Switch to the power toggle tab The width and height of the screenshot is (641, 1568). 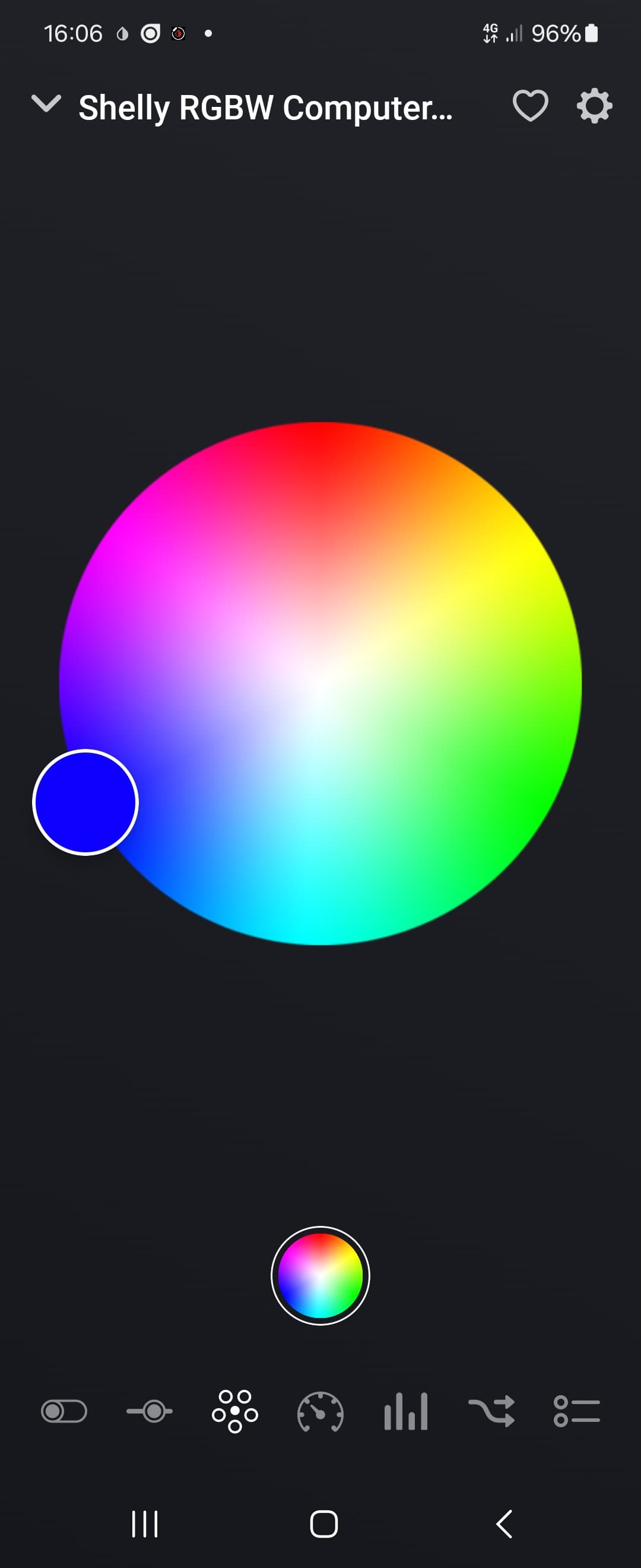click(x=64, y=1411)
